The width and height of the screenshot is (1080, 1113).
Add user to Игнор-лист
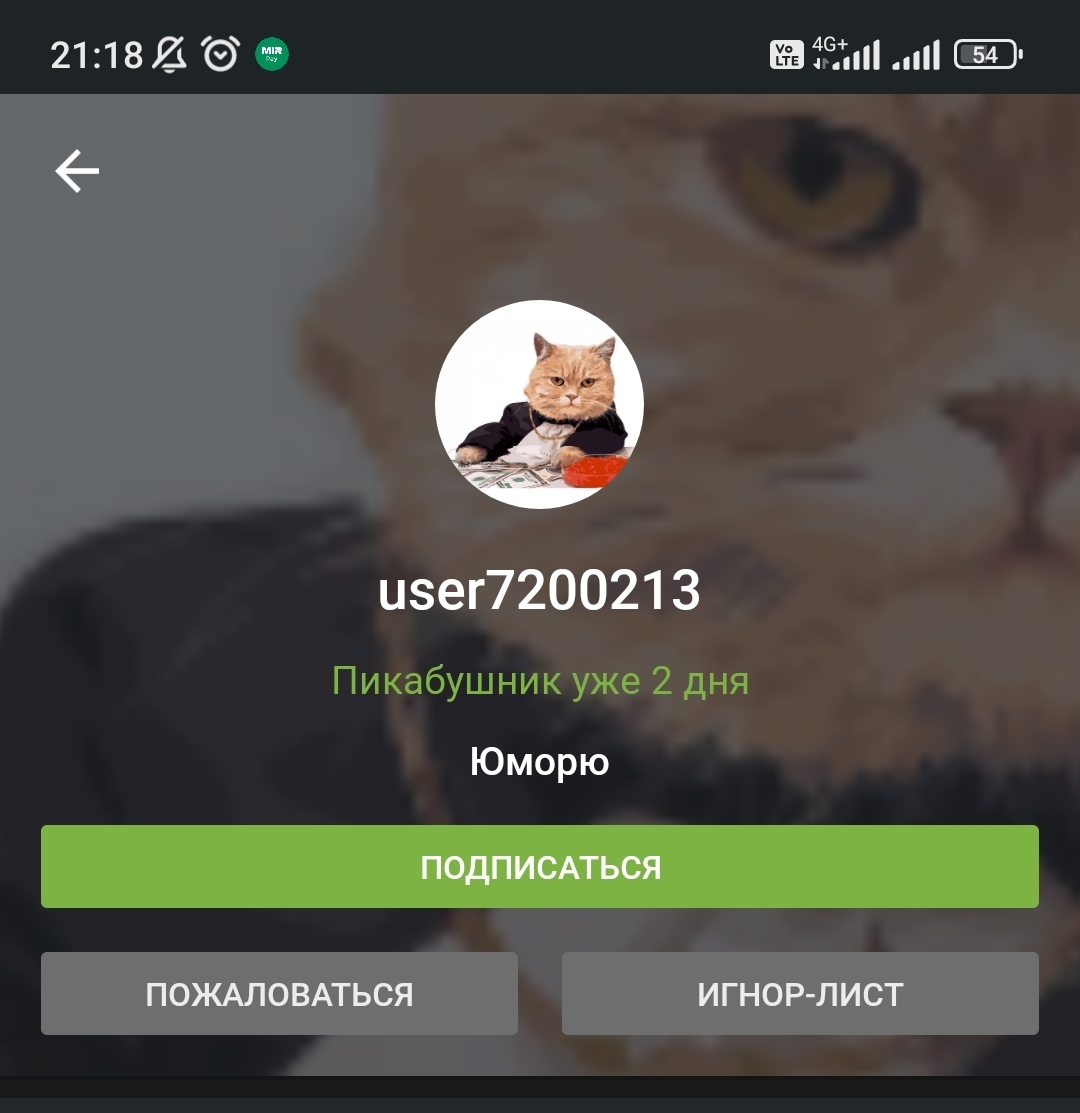(800, 993)
